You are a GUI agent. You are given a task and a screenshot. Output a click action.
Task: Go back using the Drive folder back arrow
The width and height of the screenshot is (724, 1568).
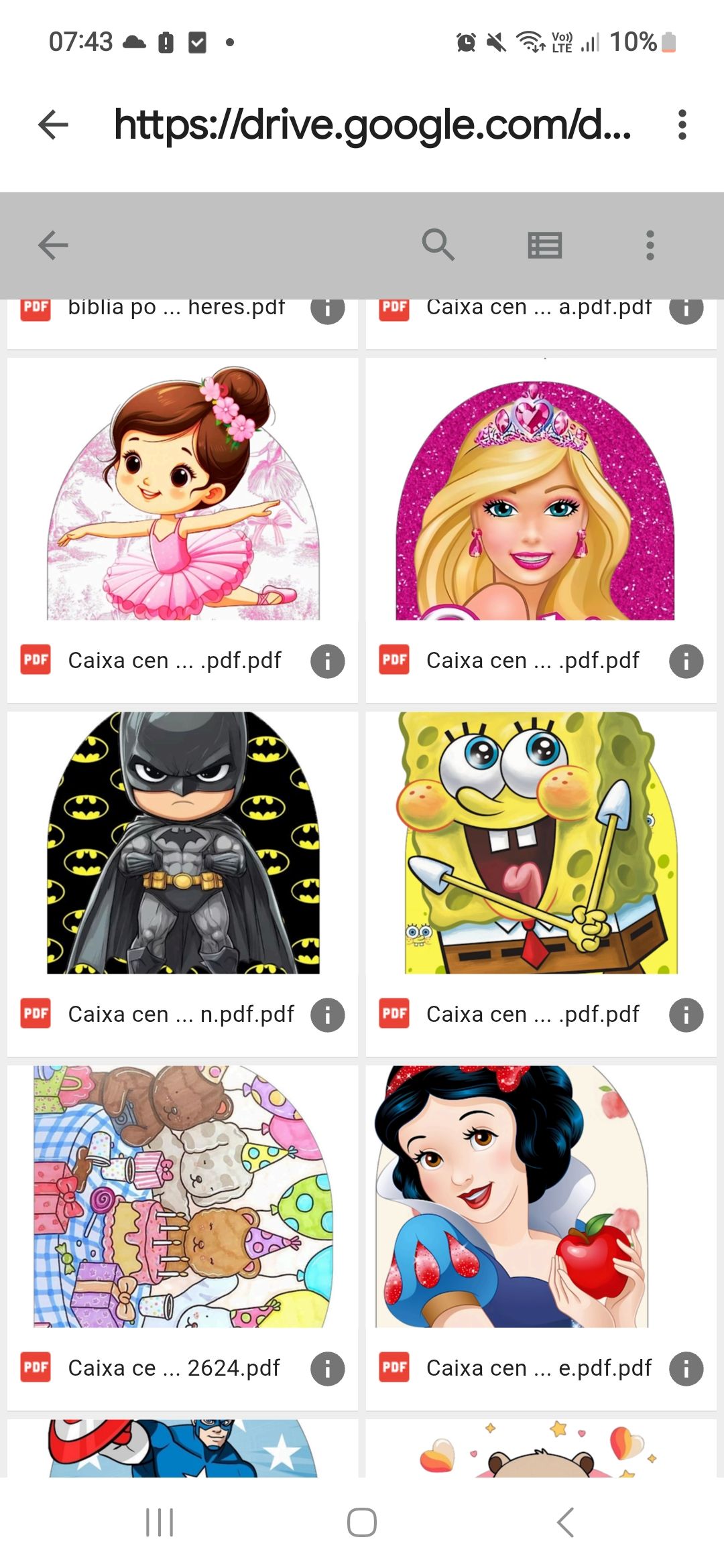54,245
